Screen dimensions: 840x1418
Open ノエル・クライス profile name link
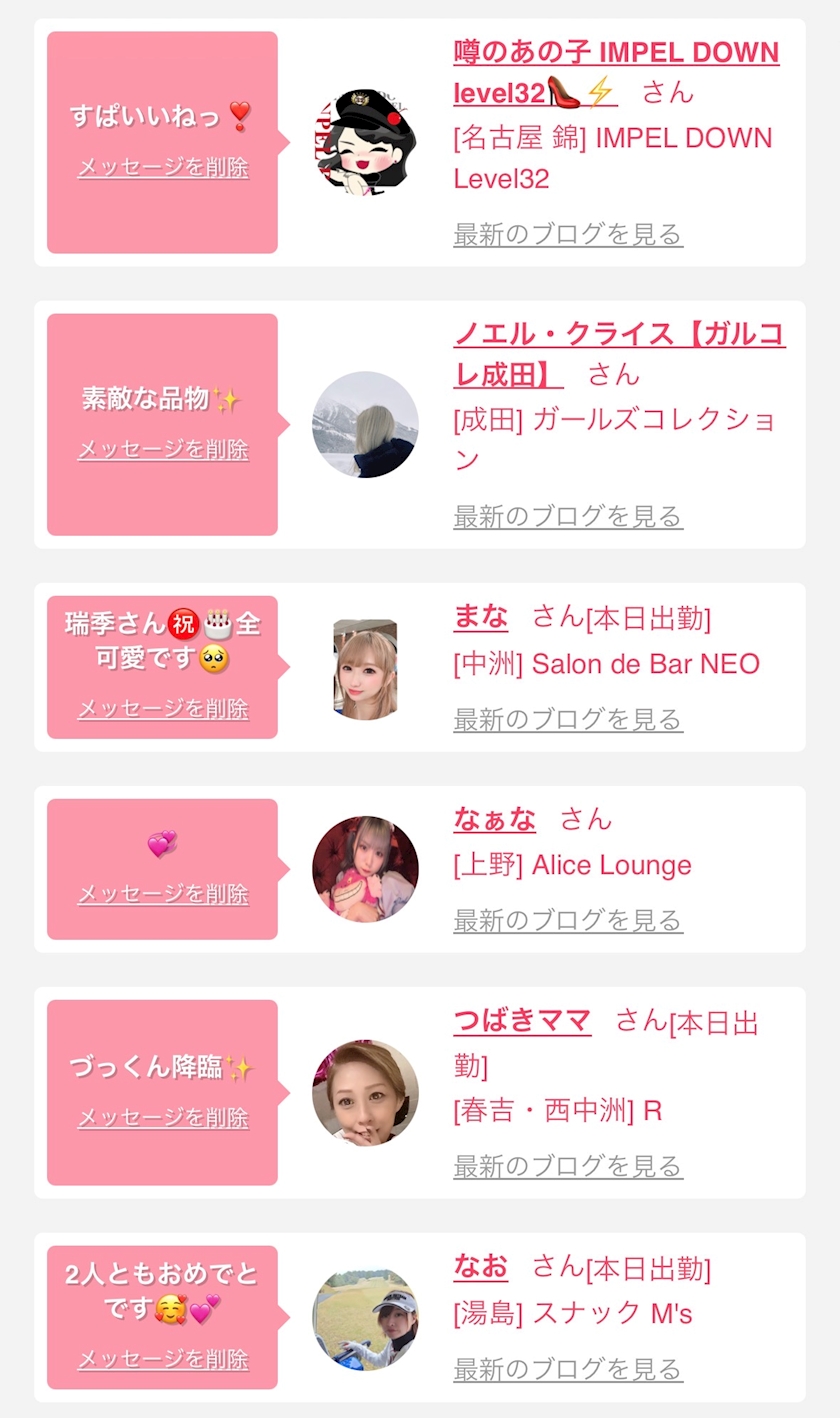619,354
